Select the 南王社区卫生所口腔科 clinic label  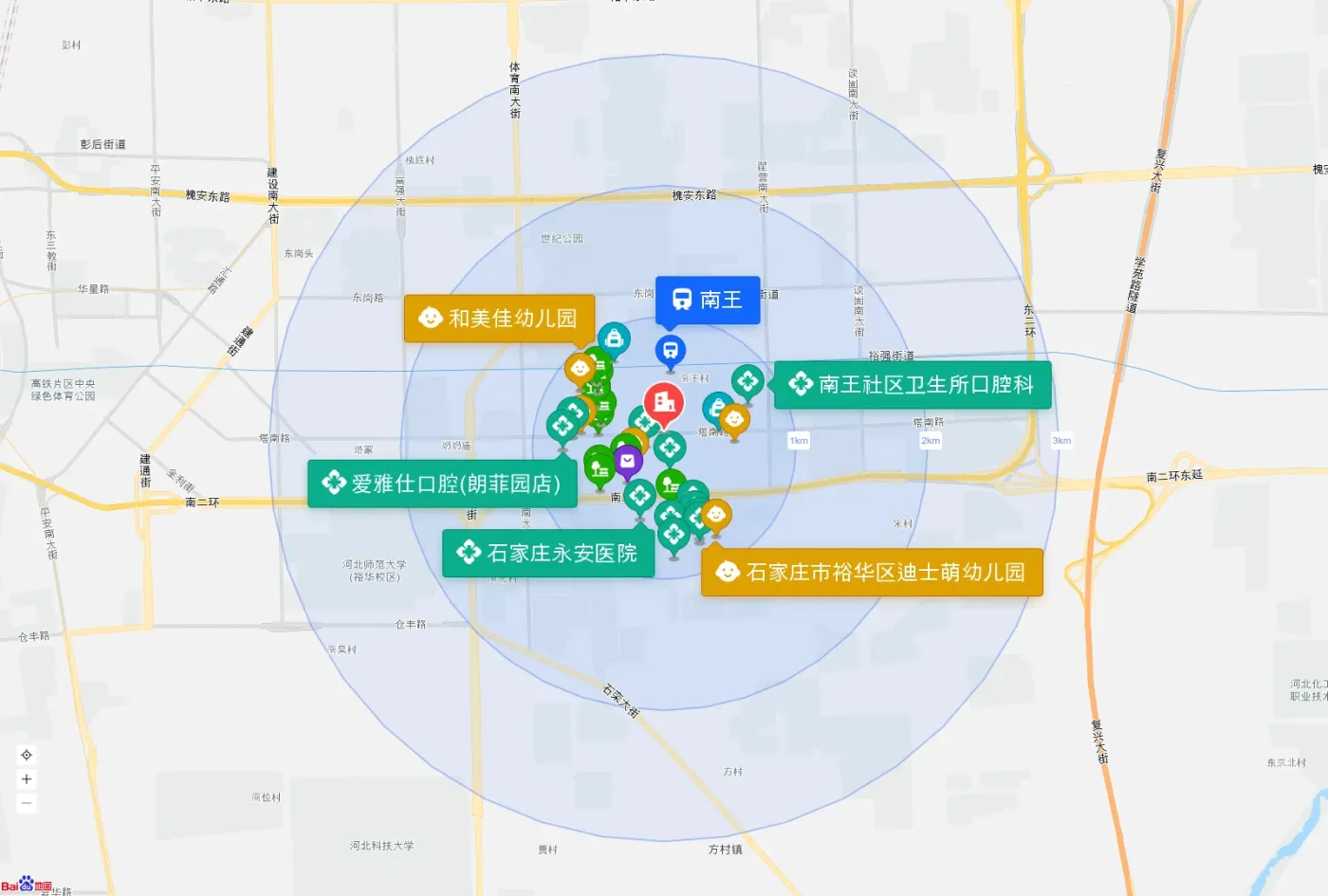coord(913,384)
